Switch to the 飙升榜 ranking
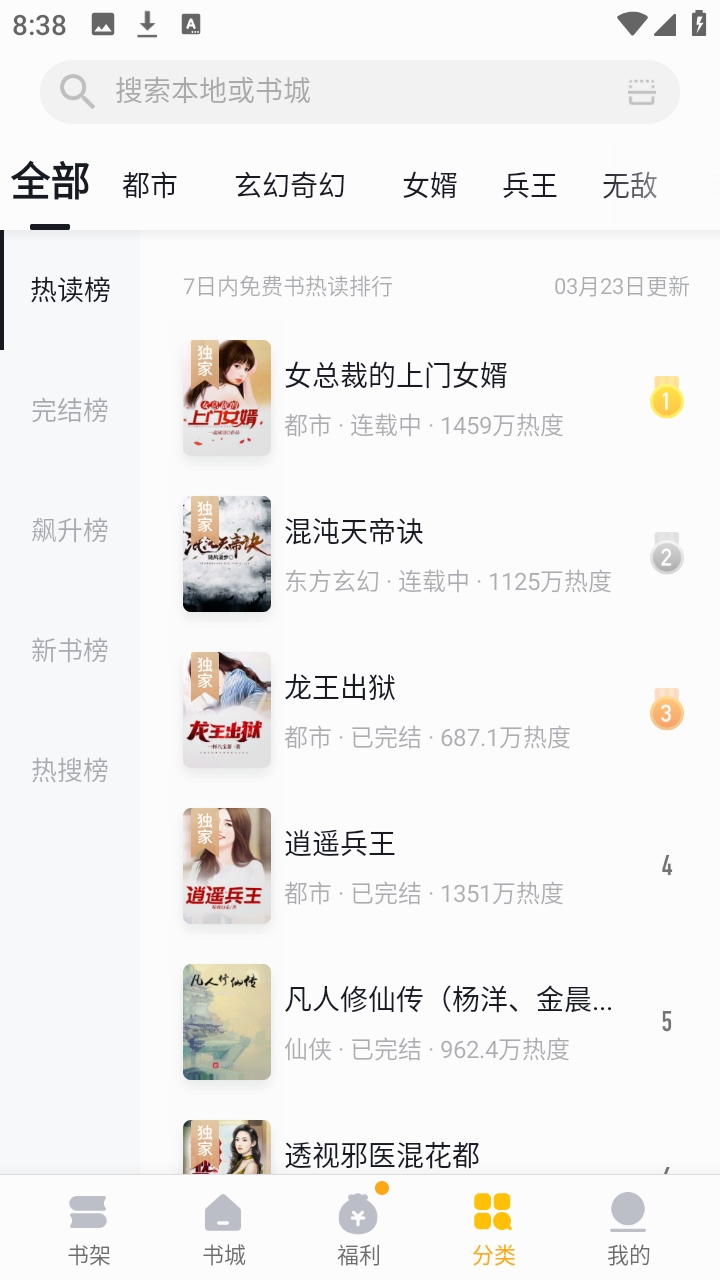Viewport: 720px width, 1280px height. pos(70,530)
